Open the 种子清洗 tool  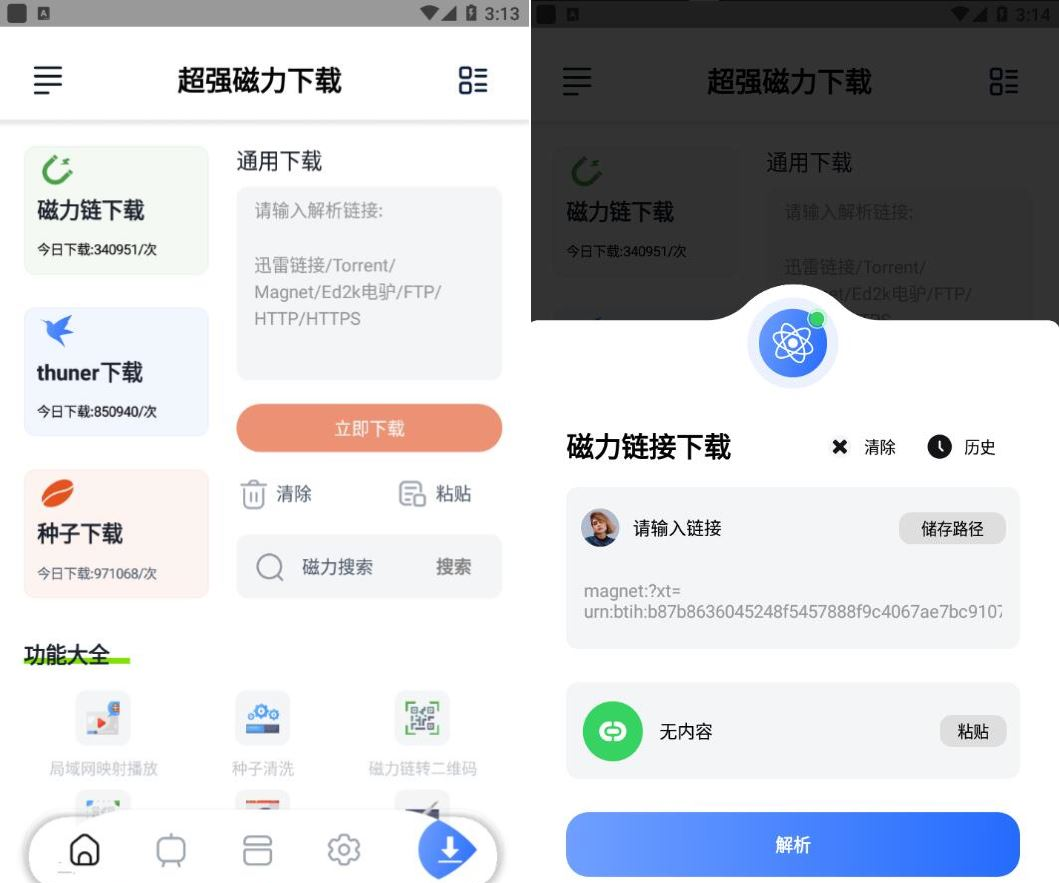coord(263,732)
